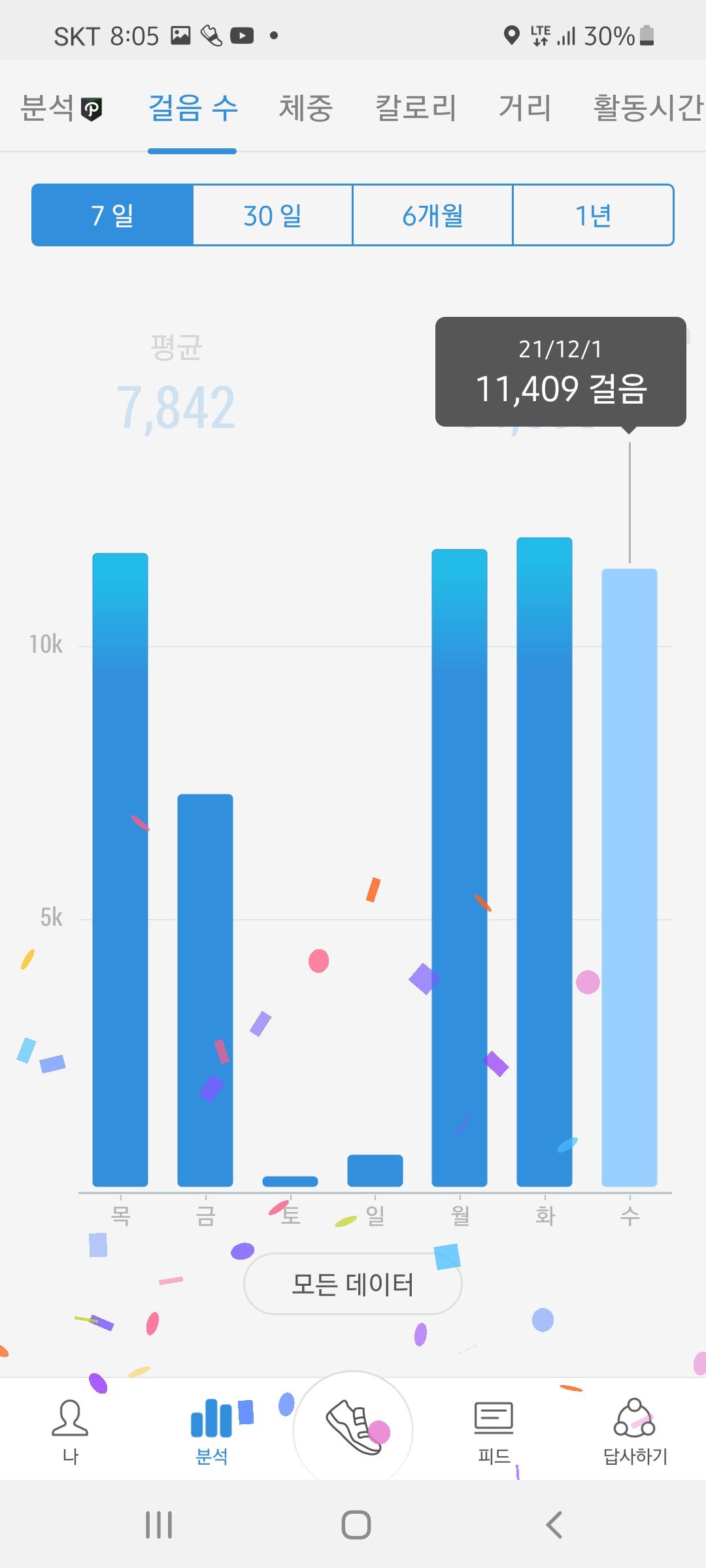The width and height of the screenshot is (706, 1568).
Task: Open the 나 profile tab
Action: [x=70, y=1431]
